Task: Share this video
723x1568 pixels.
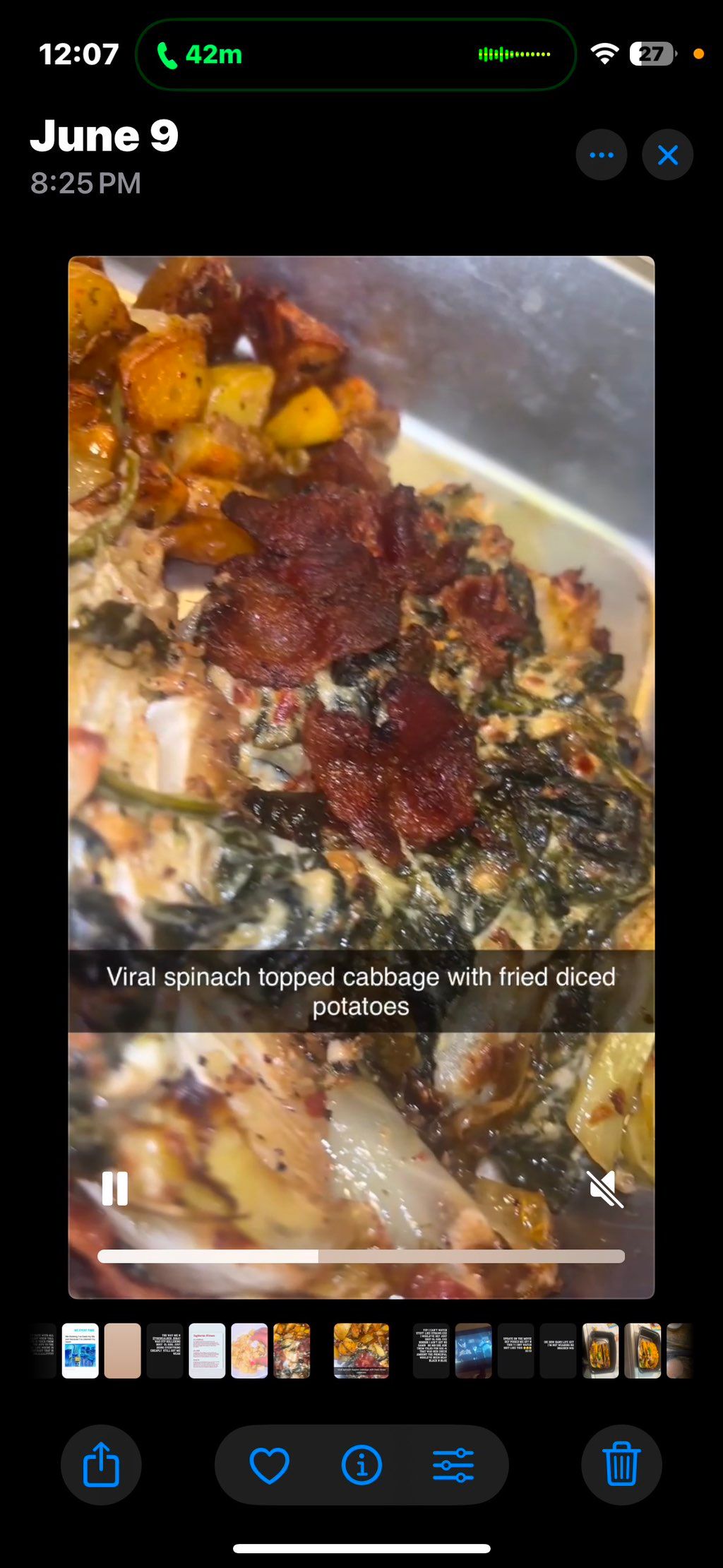Action: 101,1465
